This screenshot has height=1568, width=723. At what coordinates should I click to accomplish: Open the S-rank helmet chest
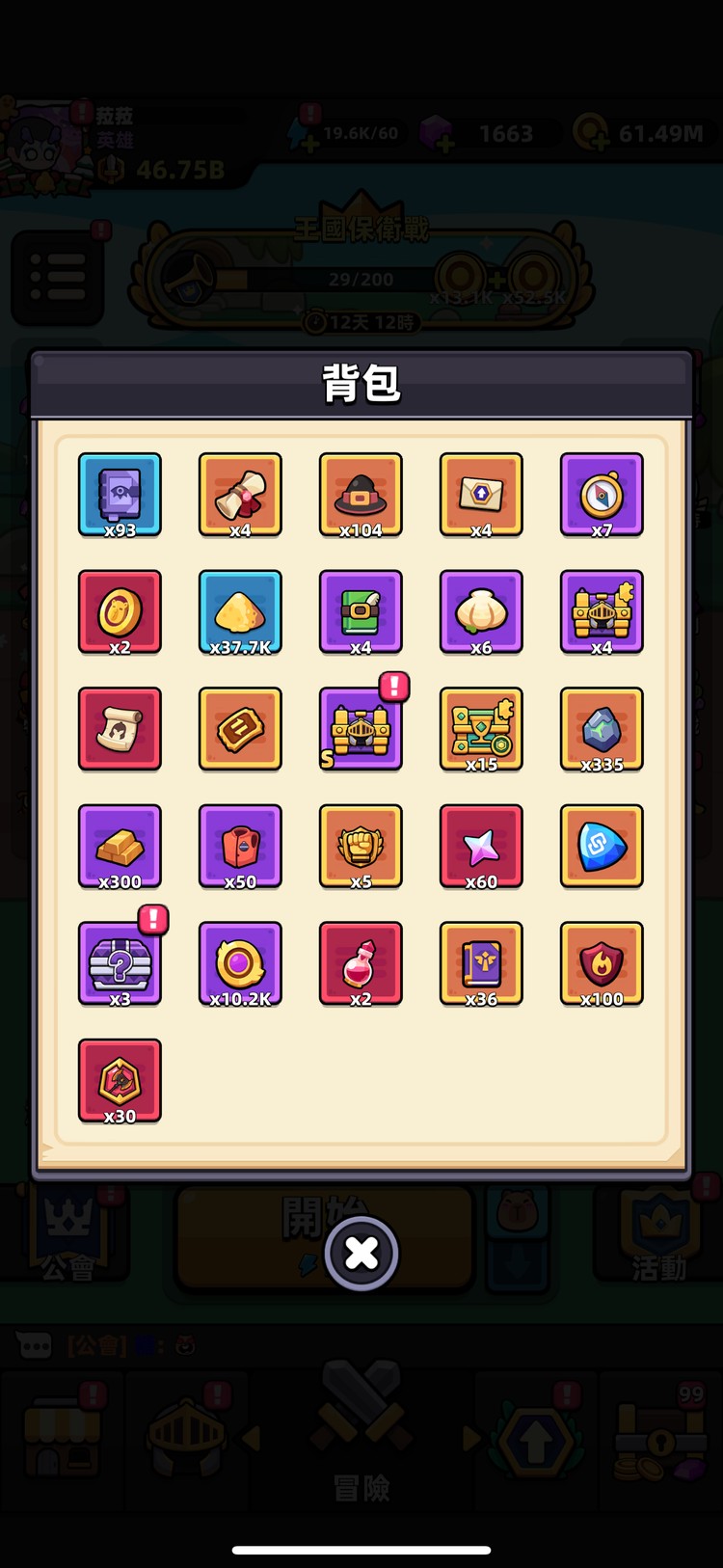[361, 729]
